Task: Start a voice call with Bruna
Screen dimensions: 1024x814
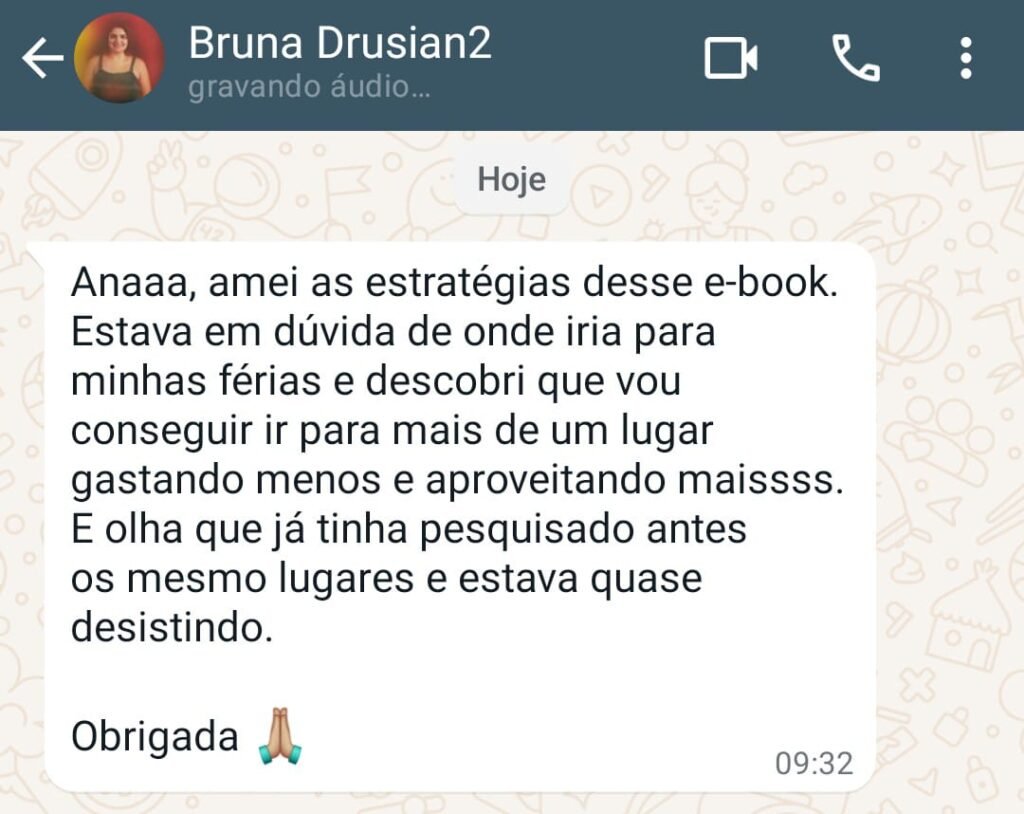Action: pos(855,59)
